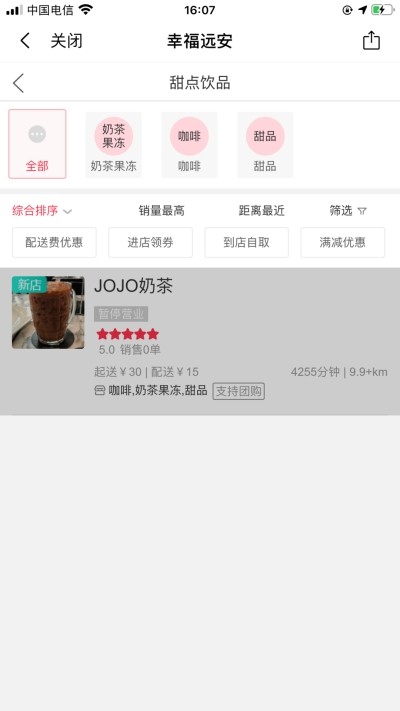Apply the 进店领券 filter chip
The width and height of the screenshot is (400, 711).
point(150,242)
